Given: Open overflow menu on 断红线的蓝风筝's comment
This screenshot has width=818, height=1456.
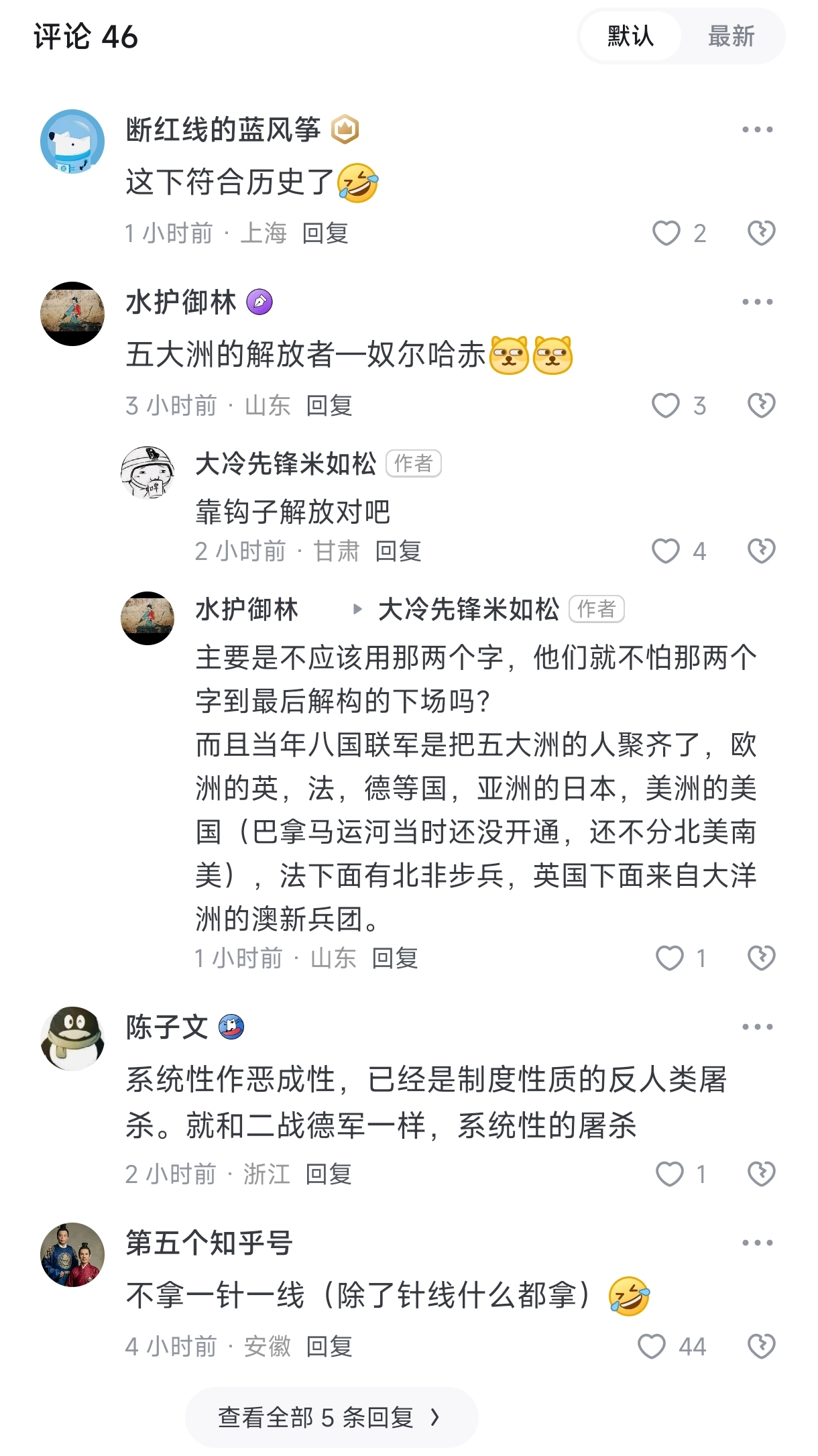Looking at the screenshot, I should (758, 129).
